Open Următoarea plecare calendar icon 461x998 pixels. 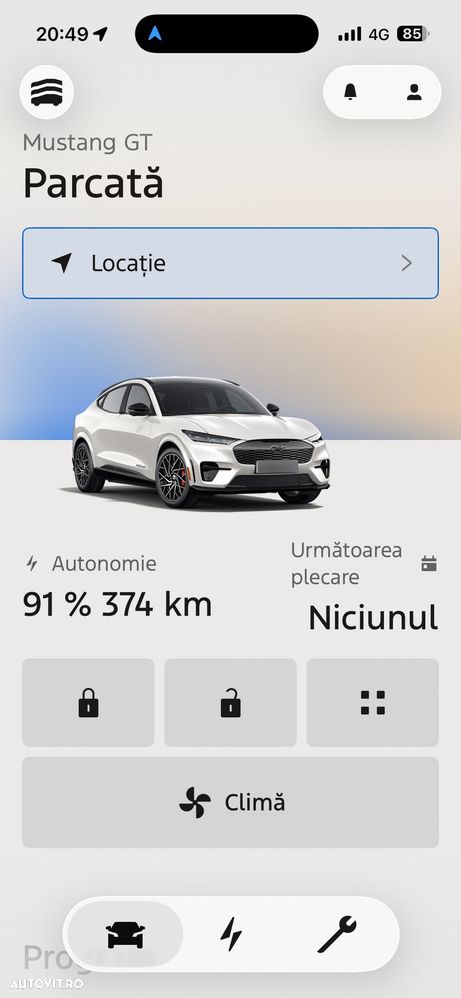(x=429, y=563)
